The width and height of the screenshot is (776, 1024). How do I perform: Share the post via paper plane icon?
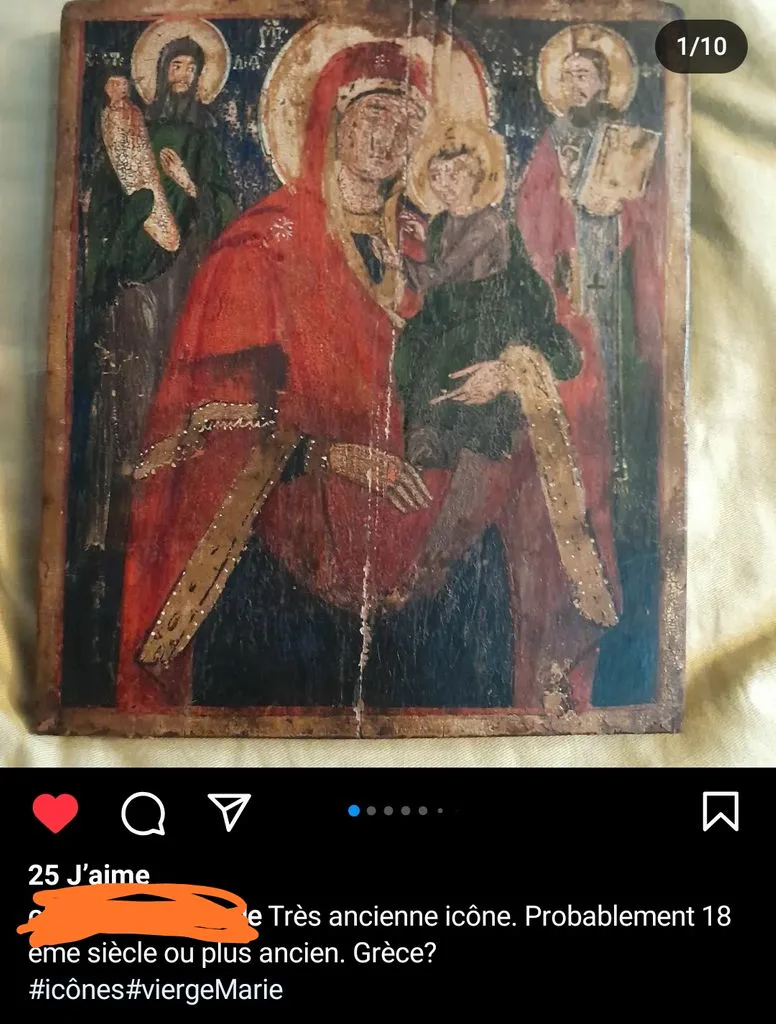point(229,812)
